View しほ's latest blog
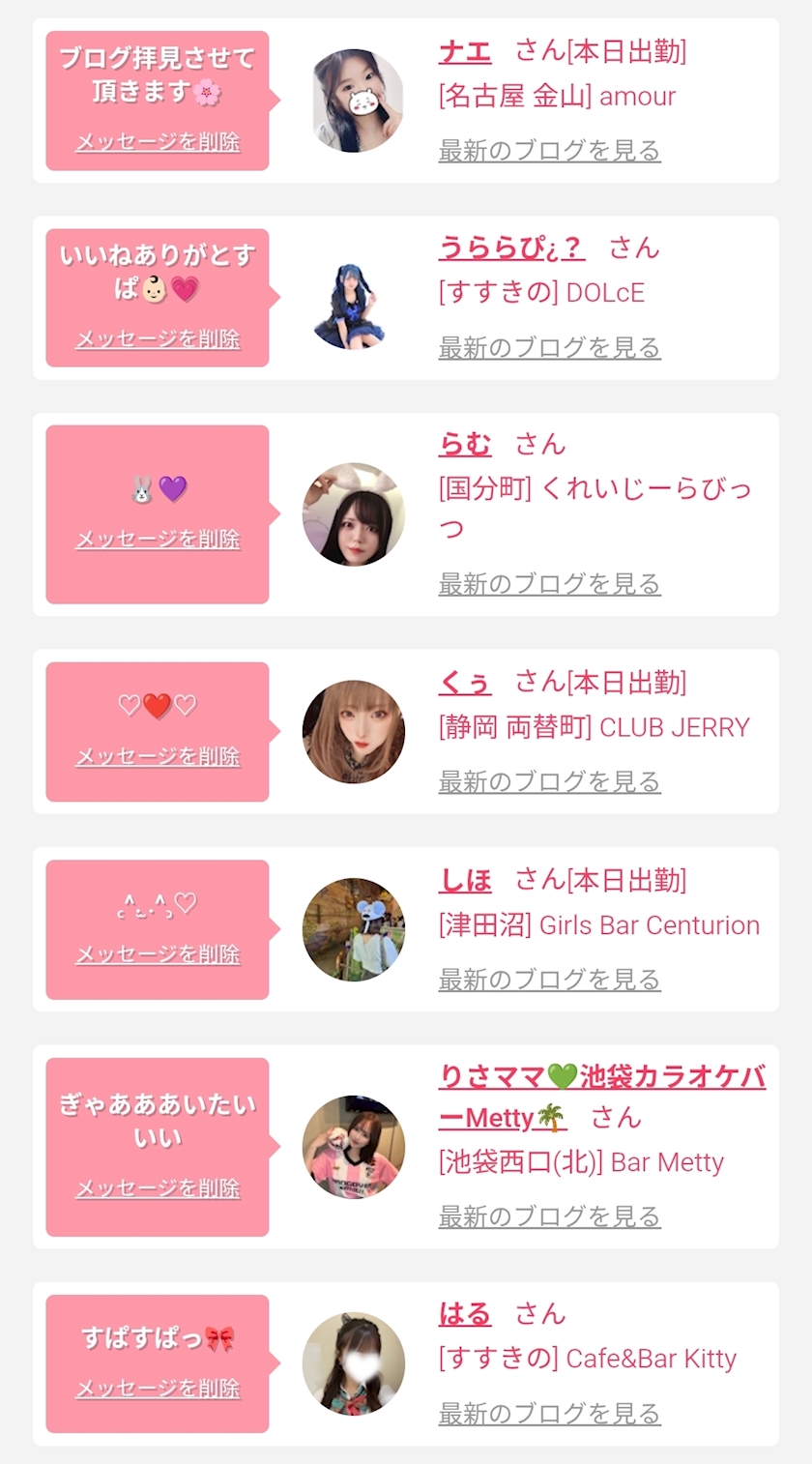 [549, 980]
